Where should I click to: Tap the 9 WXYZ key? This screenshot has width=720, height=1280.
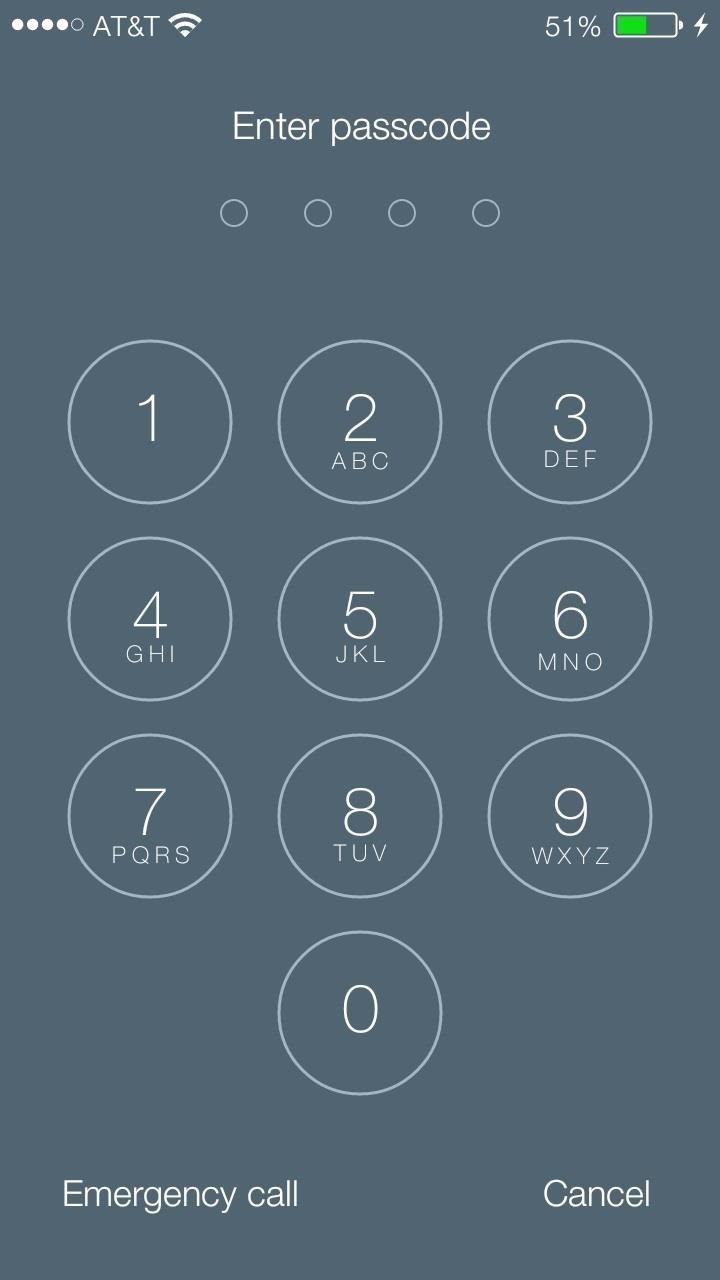click(570, 815)
